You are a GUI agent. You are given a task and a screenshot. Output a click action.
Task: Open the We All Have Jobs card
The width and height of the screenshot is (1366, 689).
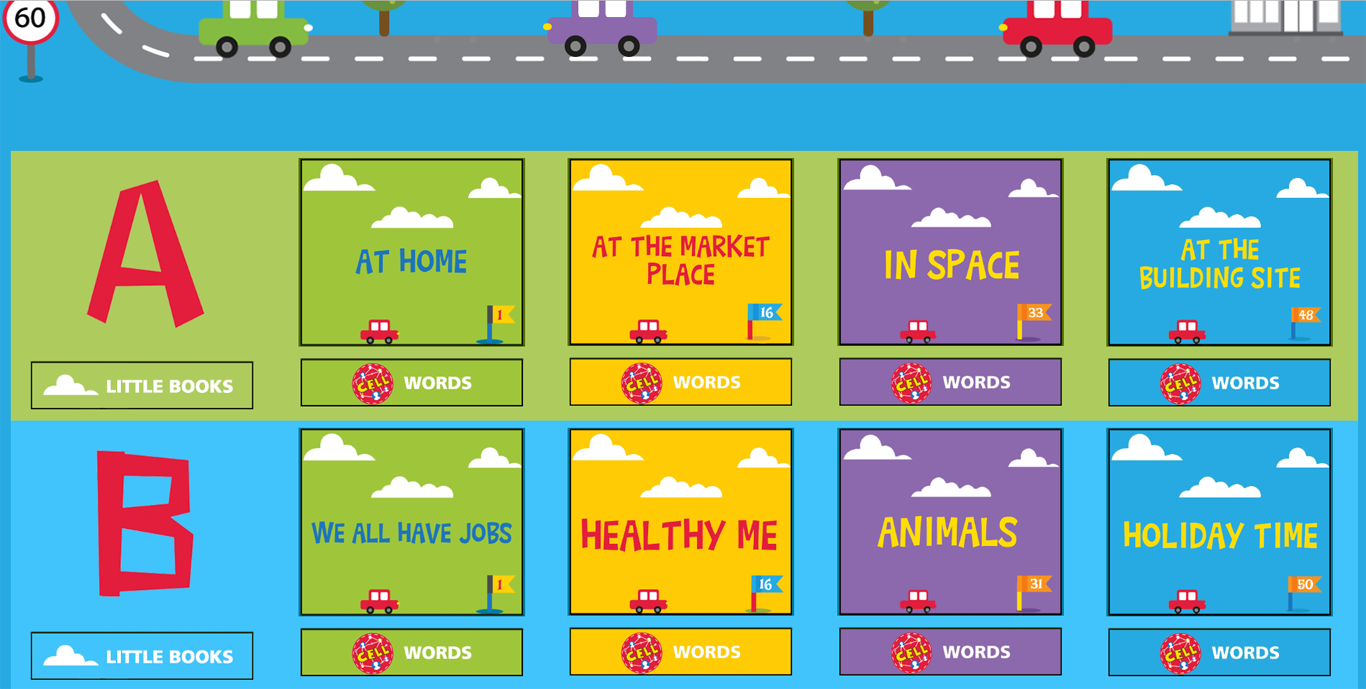tap(411, 522)
